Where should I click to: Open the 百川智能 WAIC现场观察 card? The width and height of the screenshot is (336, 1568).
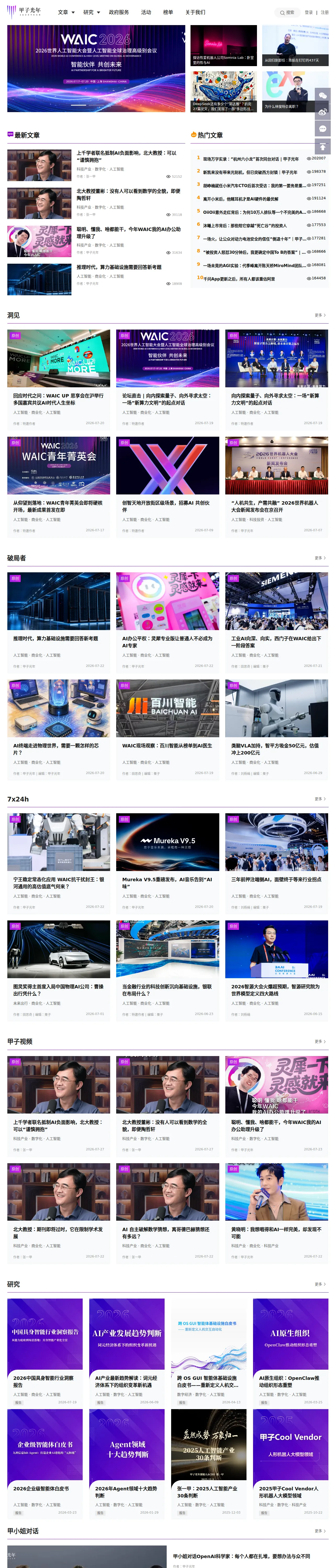click(x=168, y=730)
